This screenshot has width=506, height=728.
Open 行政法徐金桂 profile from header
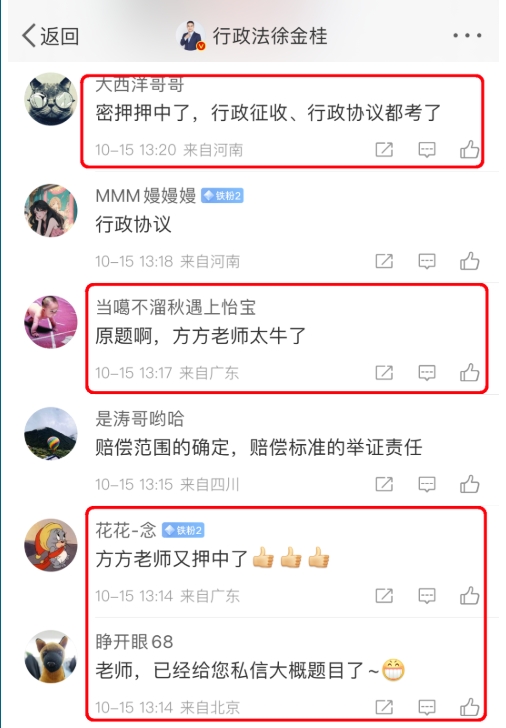point(252,36)
